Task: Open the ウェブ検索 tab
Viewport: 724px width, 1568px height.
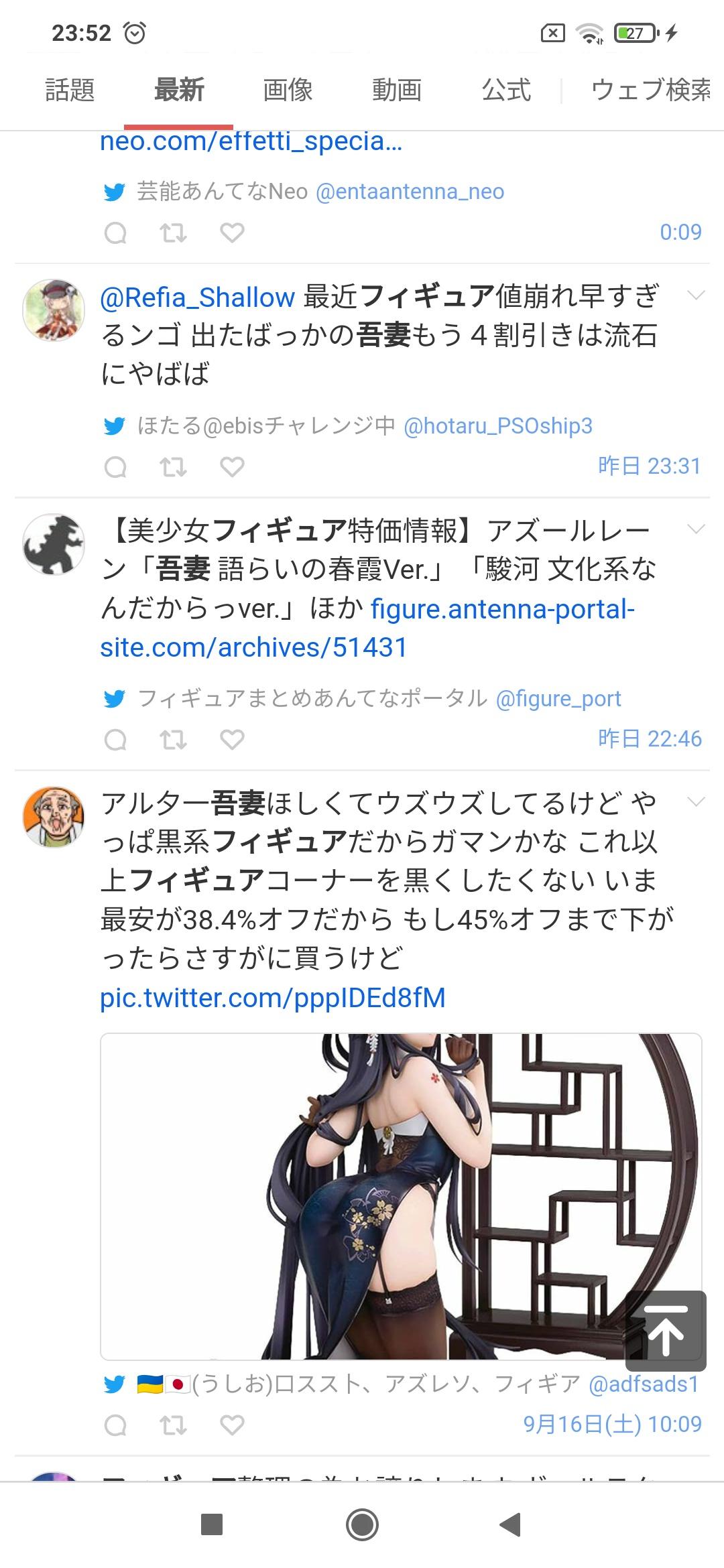Action: pyautogui.click(x=650, y=90)
